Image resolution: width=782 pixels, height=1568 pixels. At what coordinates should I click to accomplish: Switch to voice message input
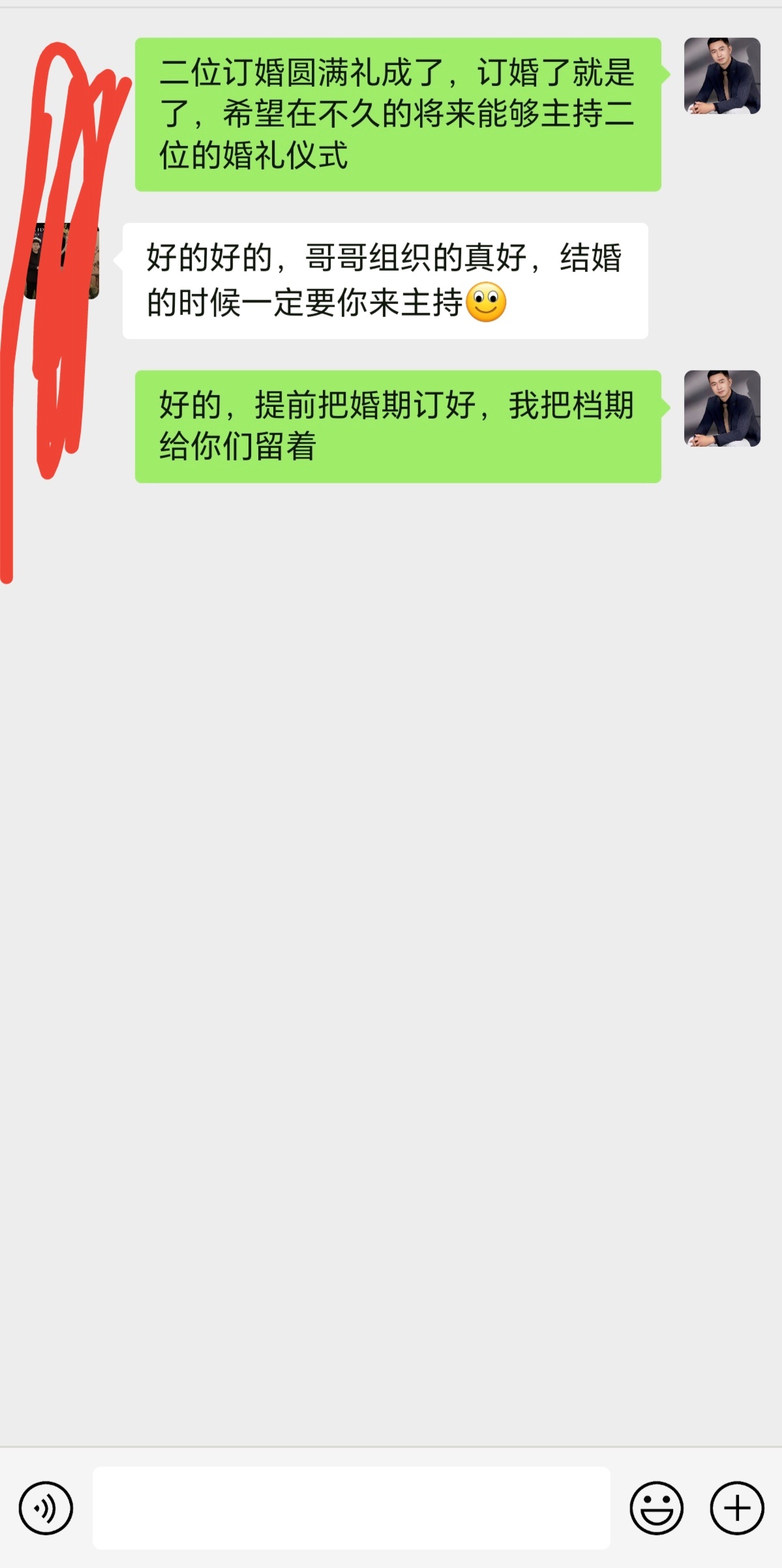46,1508
